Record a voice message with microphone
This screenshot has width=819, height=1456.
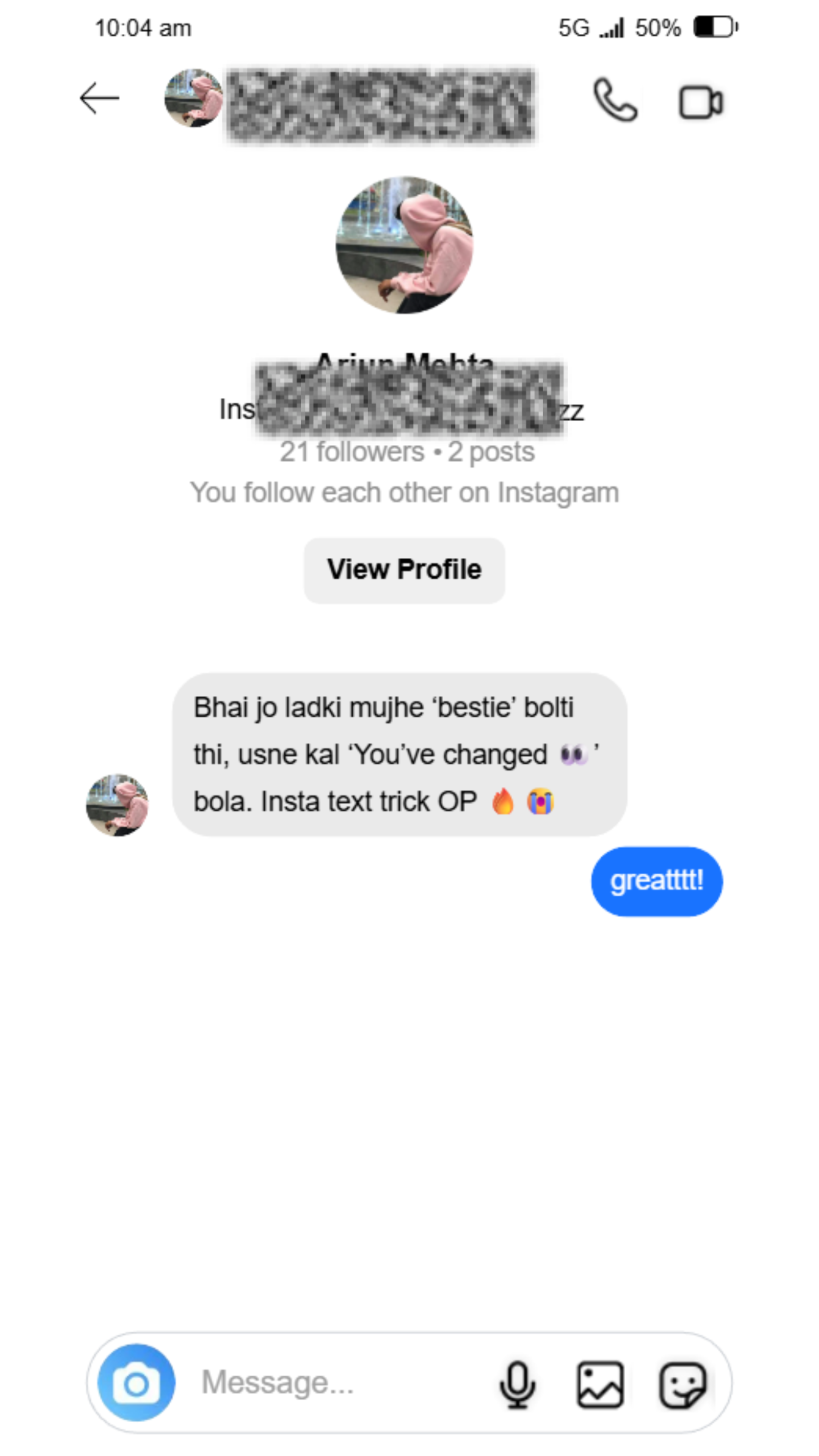(x=517, y=1384)
